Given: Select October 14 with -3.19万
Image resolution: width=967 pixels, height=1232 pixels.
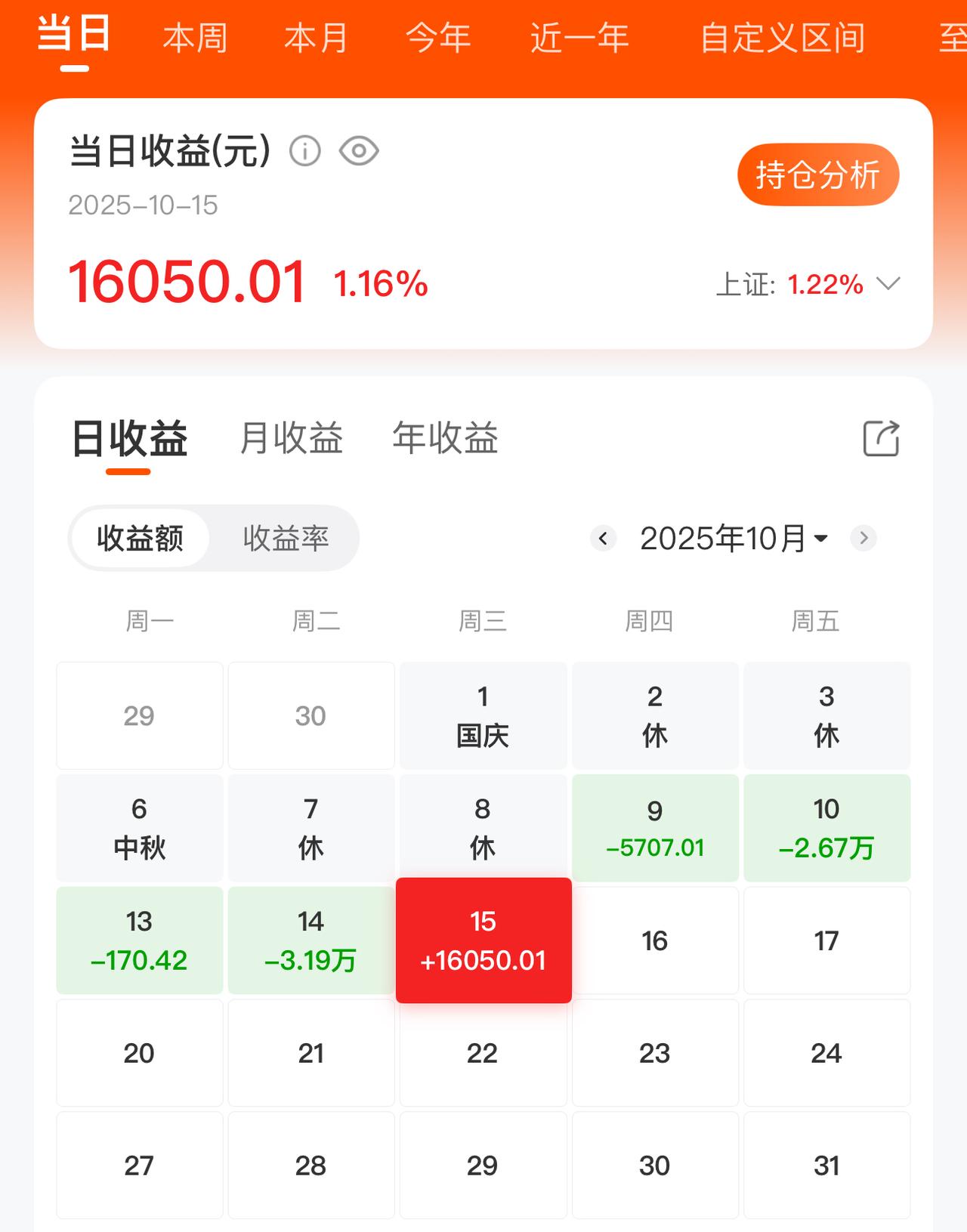Looking at the screenshot, I should [311, 940].
